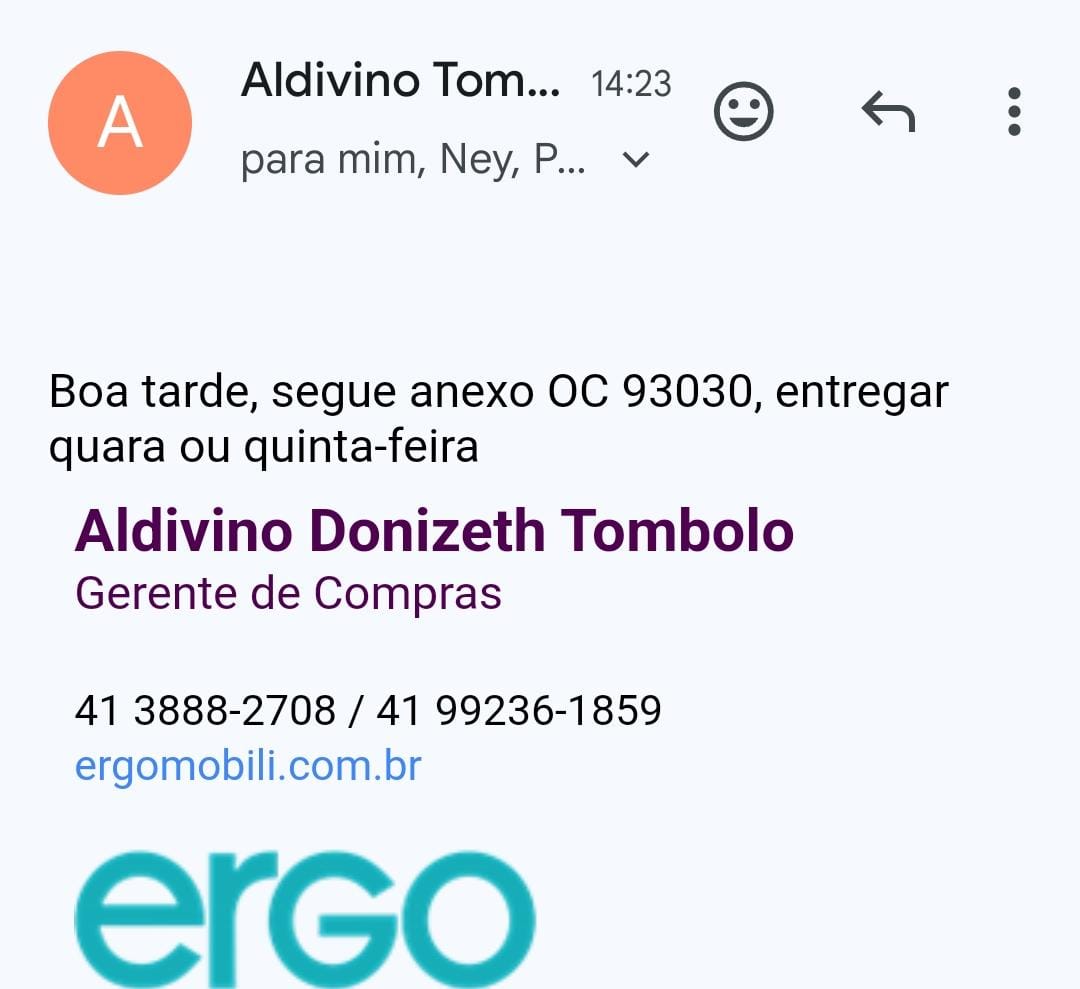Image resolution: width=1080 pixels, height=989 pixels.
Task: Expand the recipient details chevron
Action: pos(636,160)
